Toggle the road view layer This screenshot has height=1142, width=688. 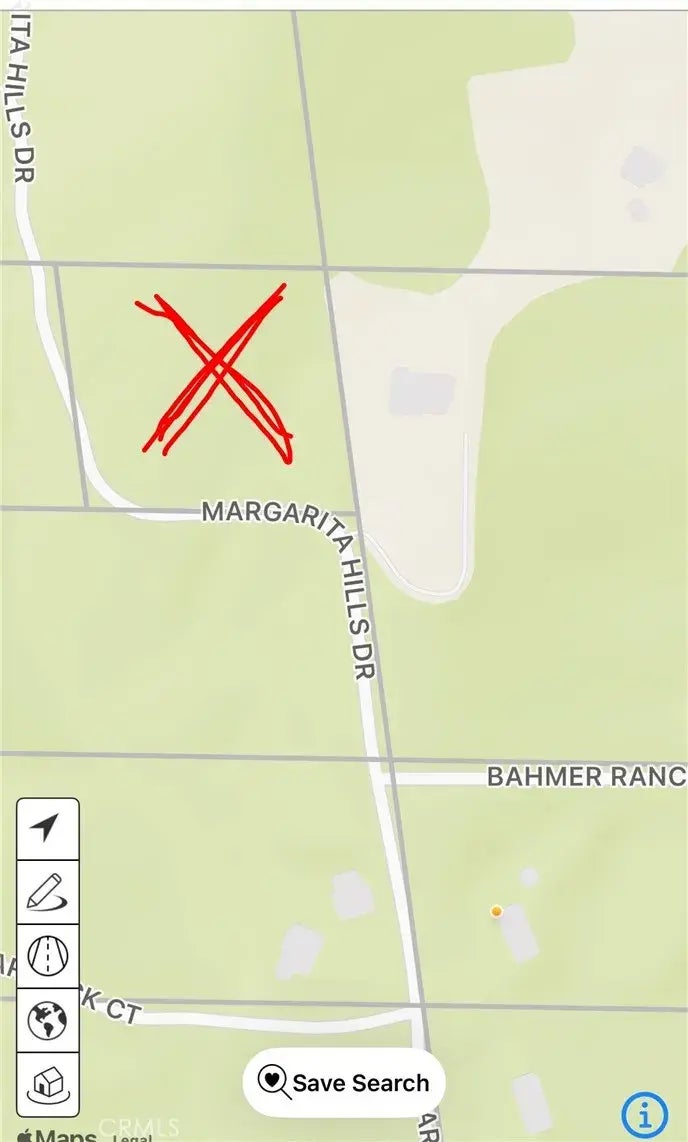click(x=46, y=957)
